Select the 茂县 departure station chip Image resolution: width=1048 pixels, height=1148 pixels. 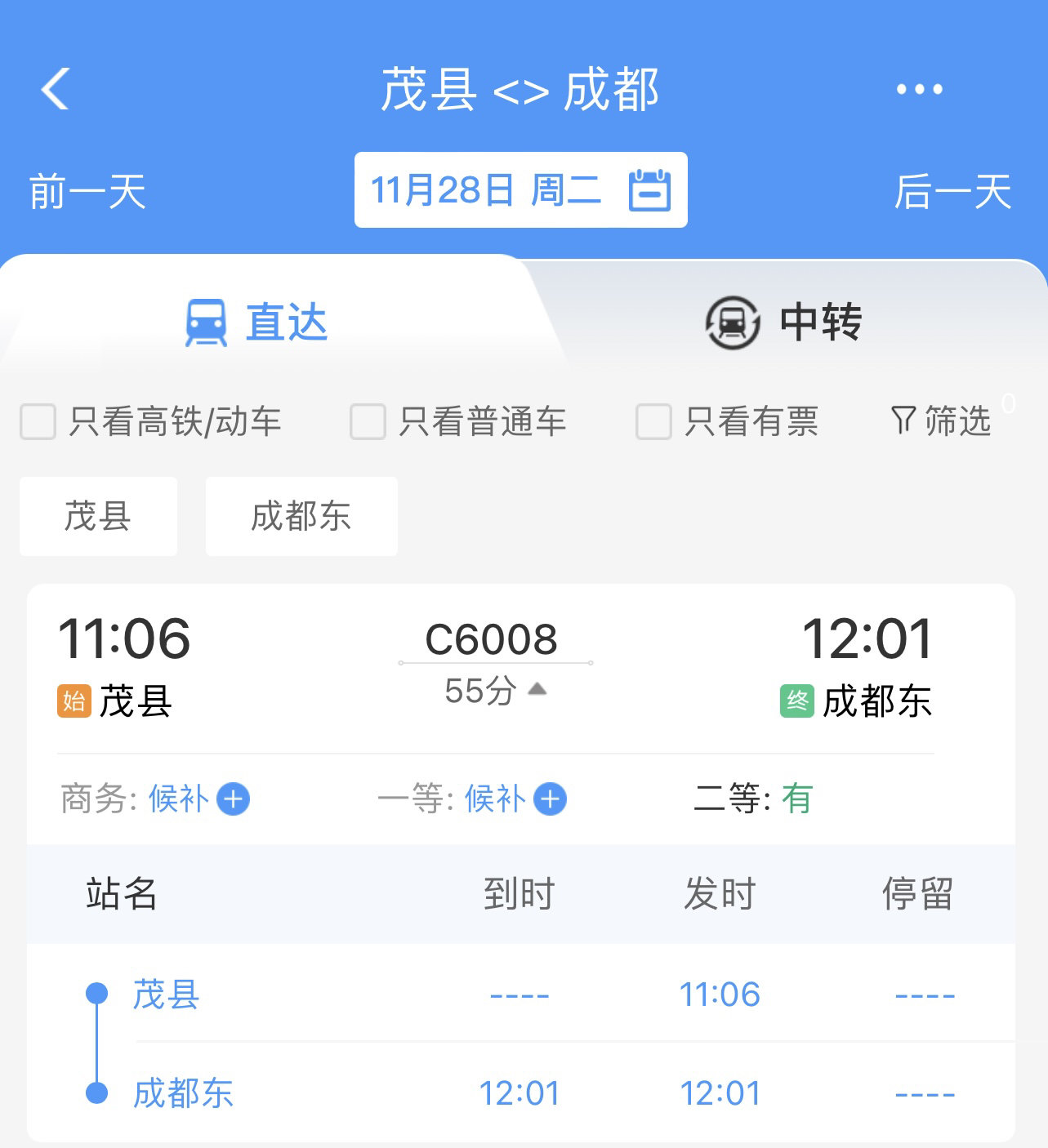(x=98, y=517)
